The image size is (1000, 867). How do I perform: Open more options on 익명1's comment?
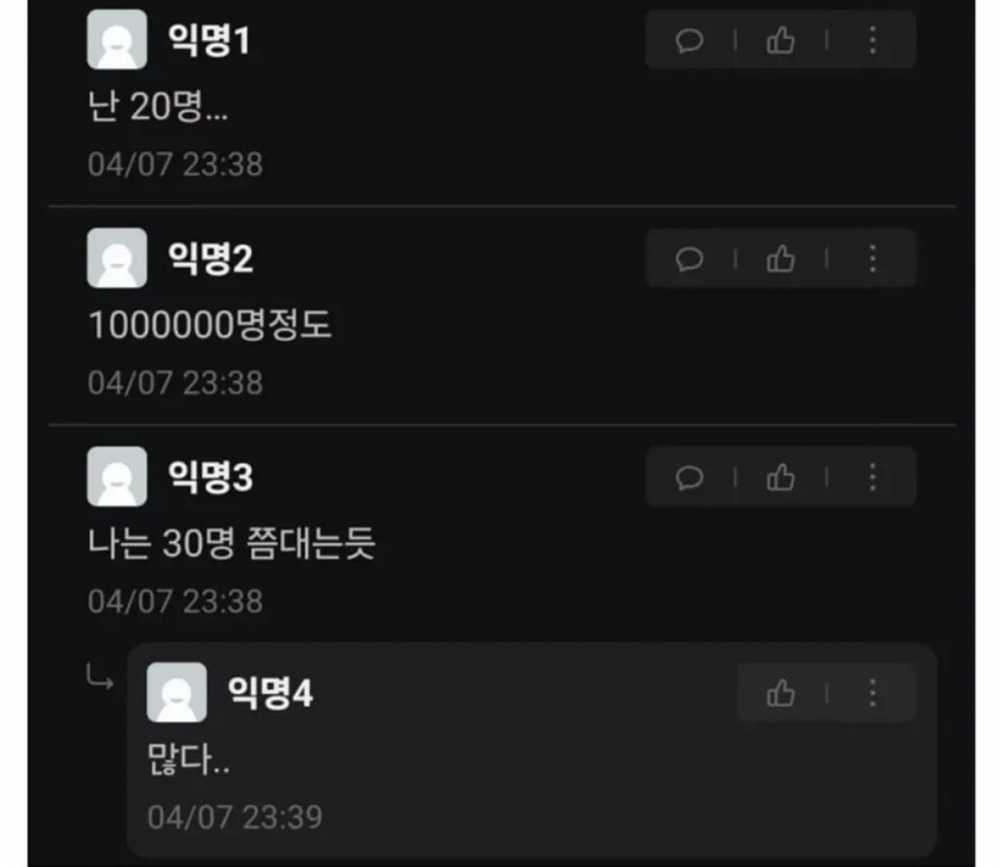tap(872, 41)
